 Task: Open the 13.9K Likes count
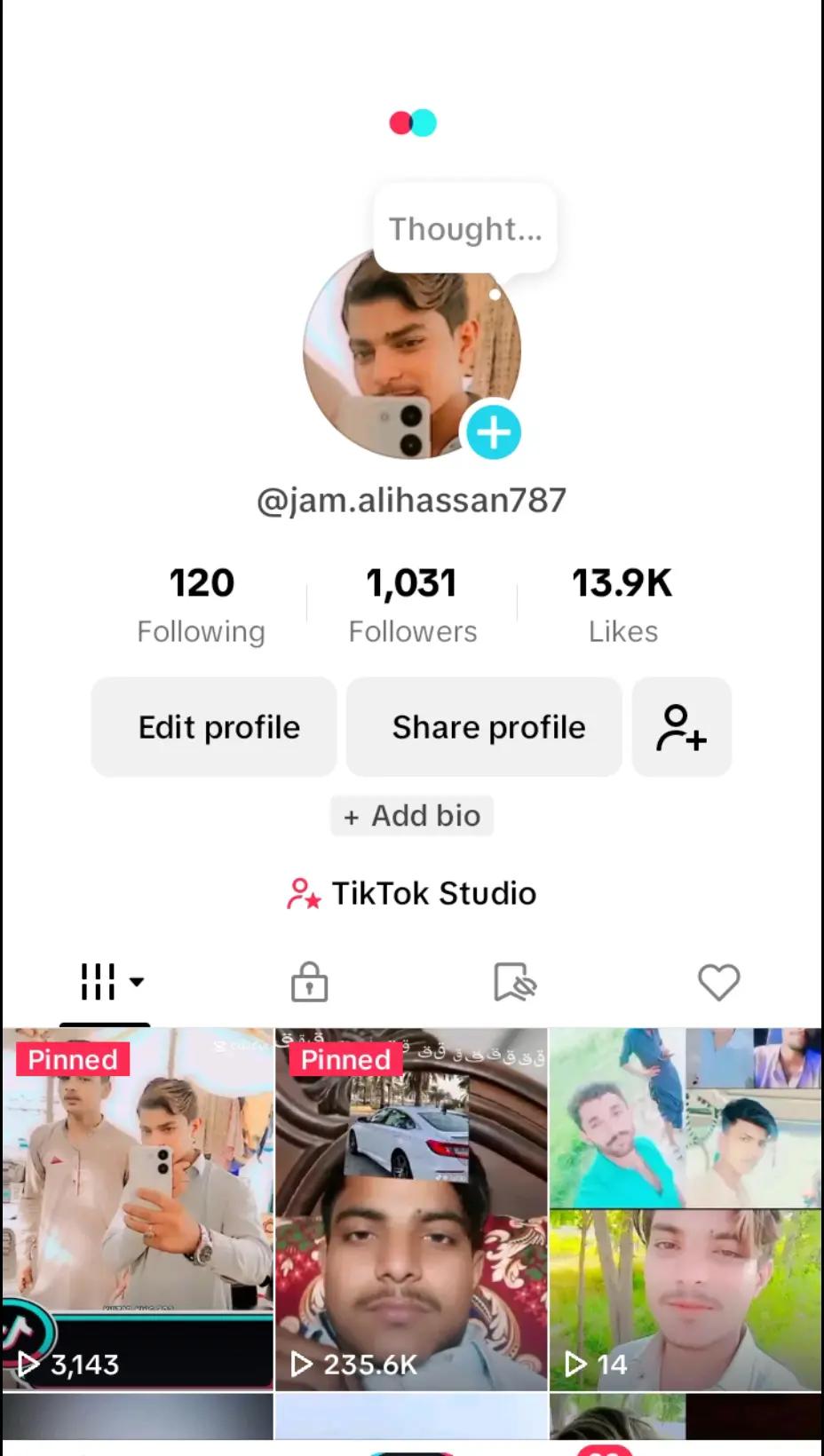(622, 605)
